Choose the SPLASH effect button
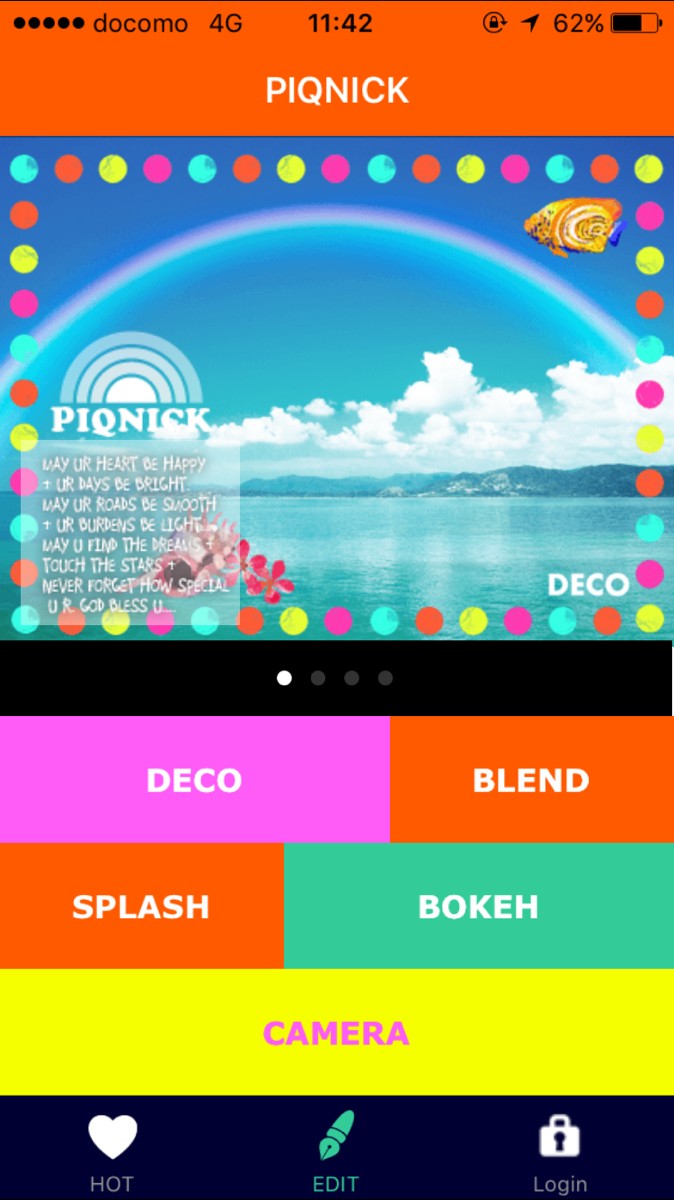The height and width of the screenshot is (1200, 674). (x=141, y=906)
